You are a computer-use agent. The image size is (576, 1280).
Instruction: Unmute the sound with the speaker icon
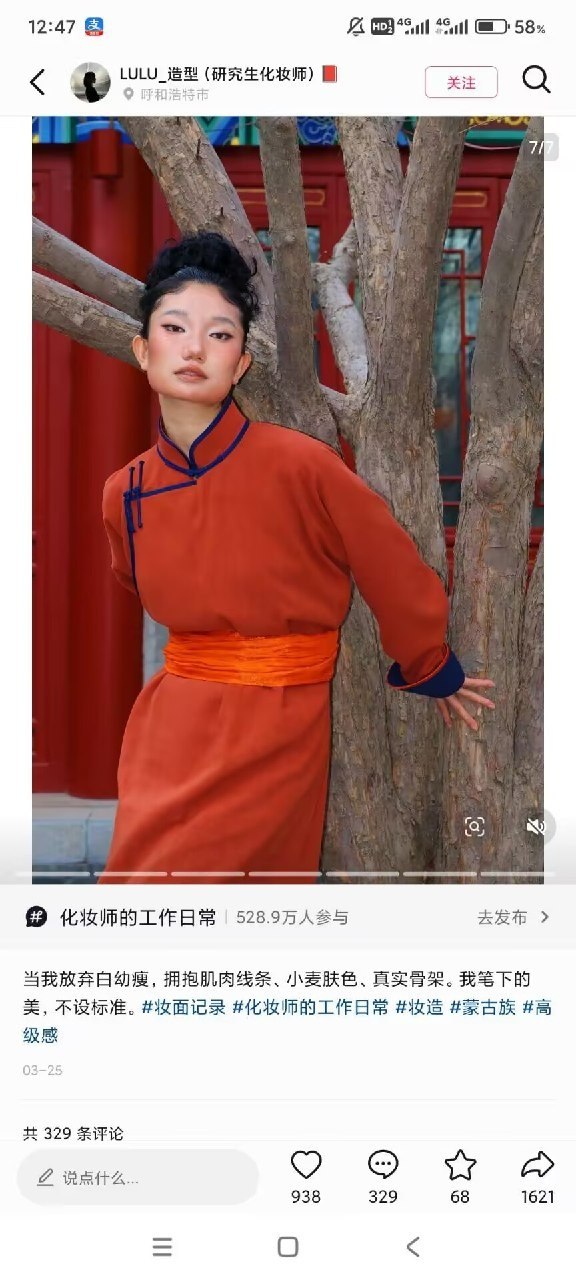[x=536, y=826]
